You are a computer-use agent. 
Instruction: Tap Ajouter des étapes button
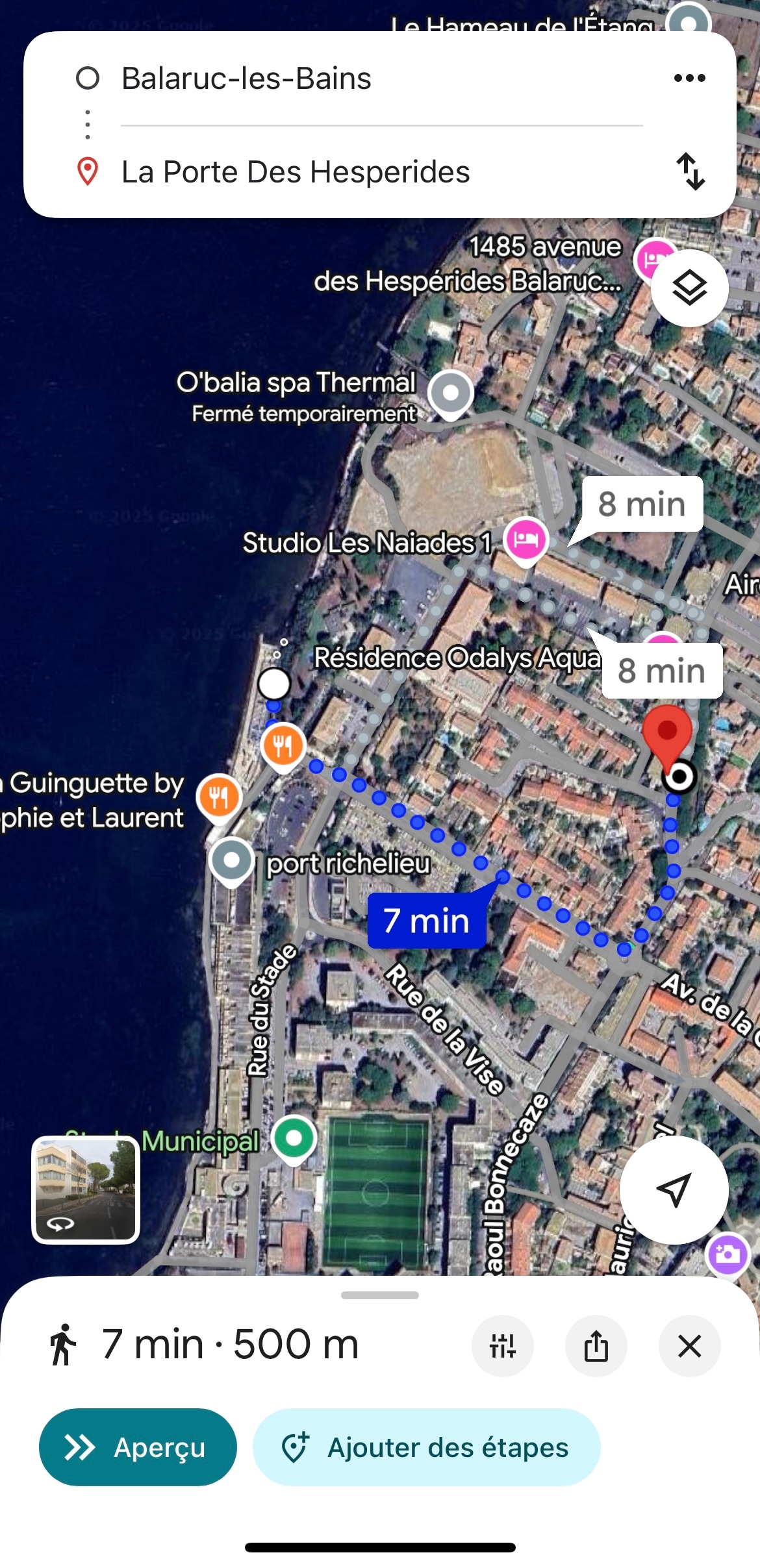[x=426, y=1447]
